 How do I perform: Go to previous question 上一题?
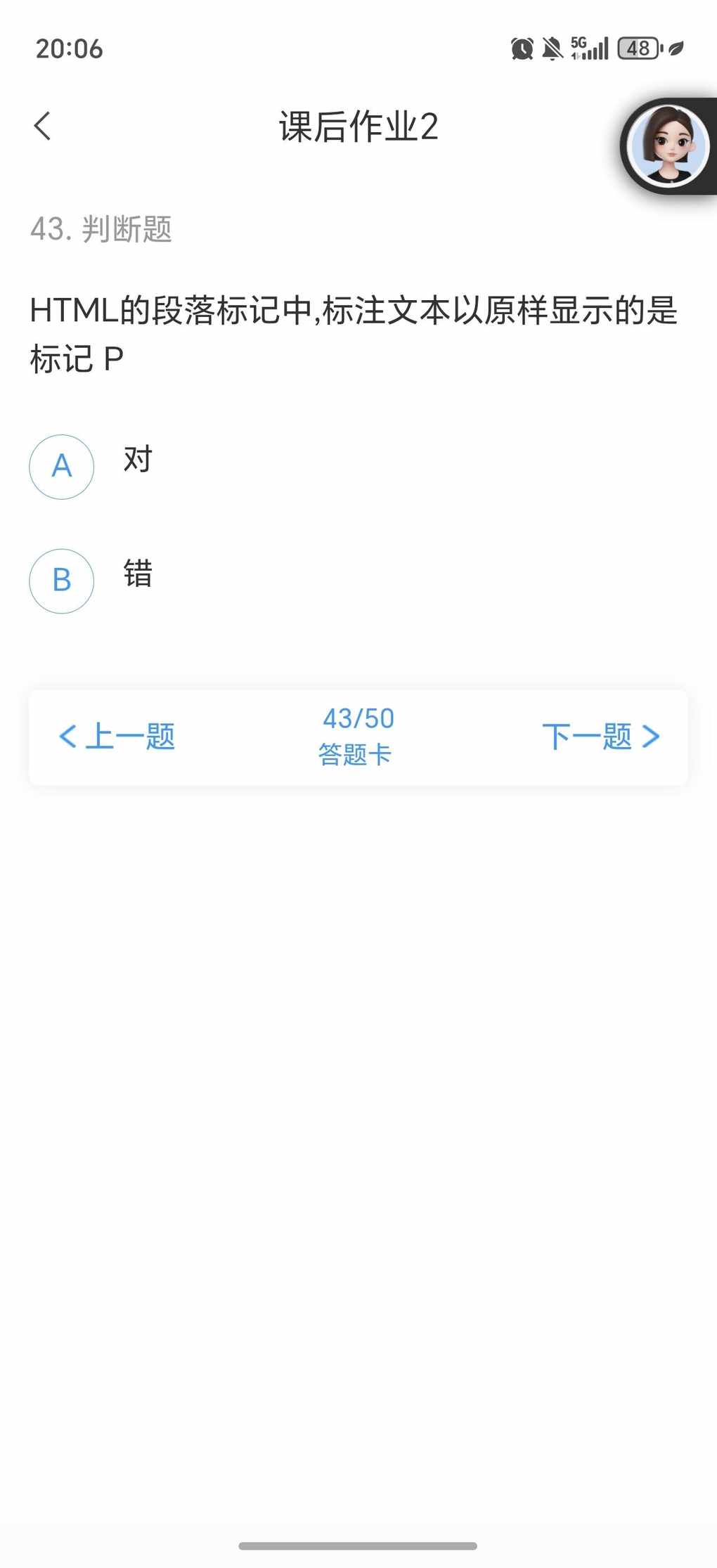tap(117, 737)
